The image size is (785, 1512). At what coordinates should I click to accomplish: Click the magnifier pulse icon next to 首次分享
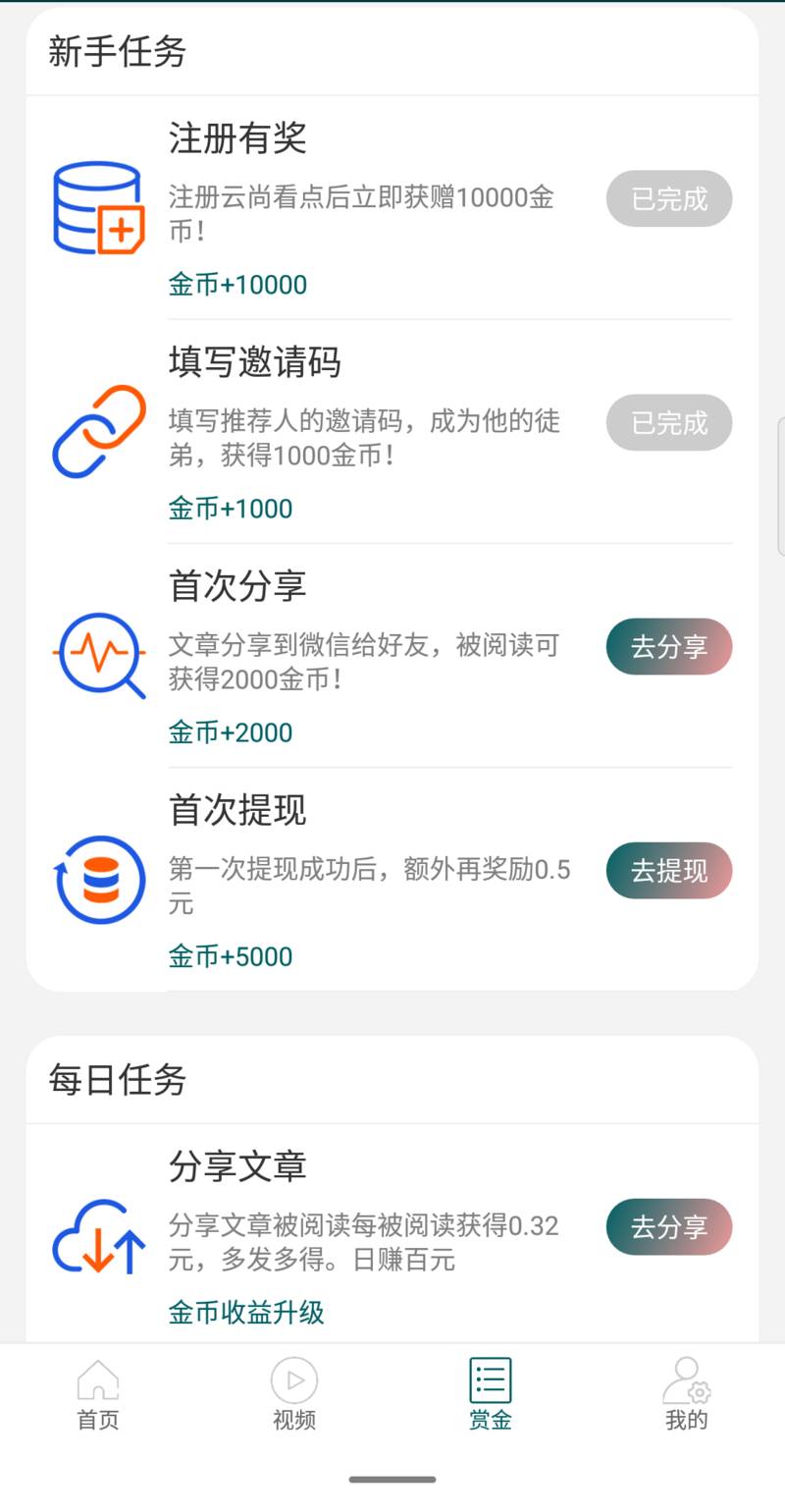click(99, 656)
